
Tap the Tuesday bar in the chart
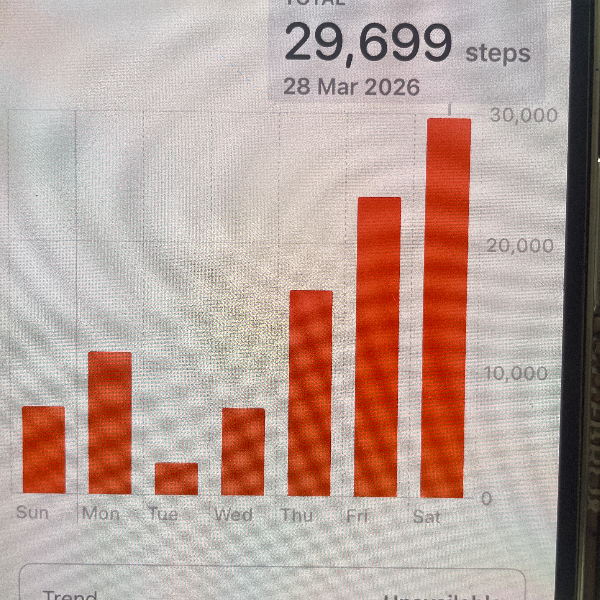[x=176, y=478]
